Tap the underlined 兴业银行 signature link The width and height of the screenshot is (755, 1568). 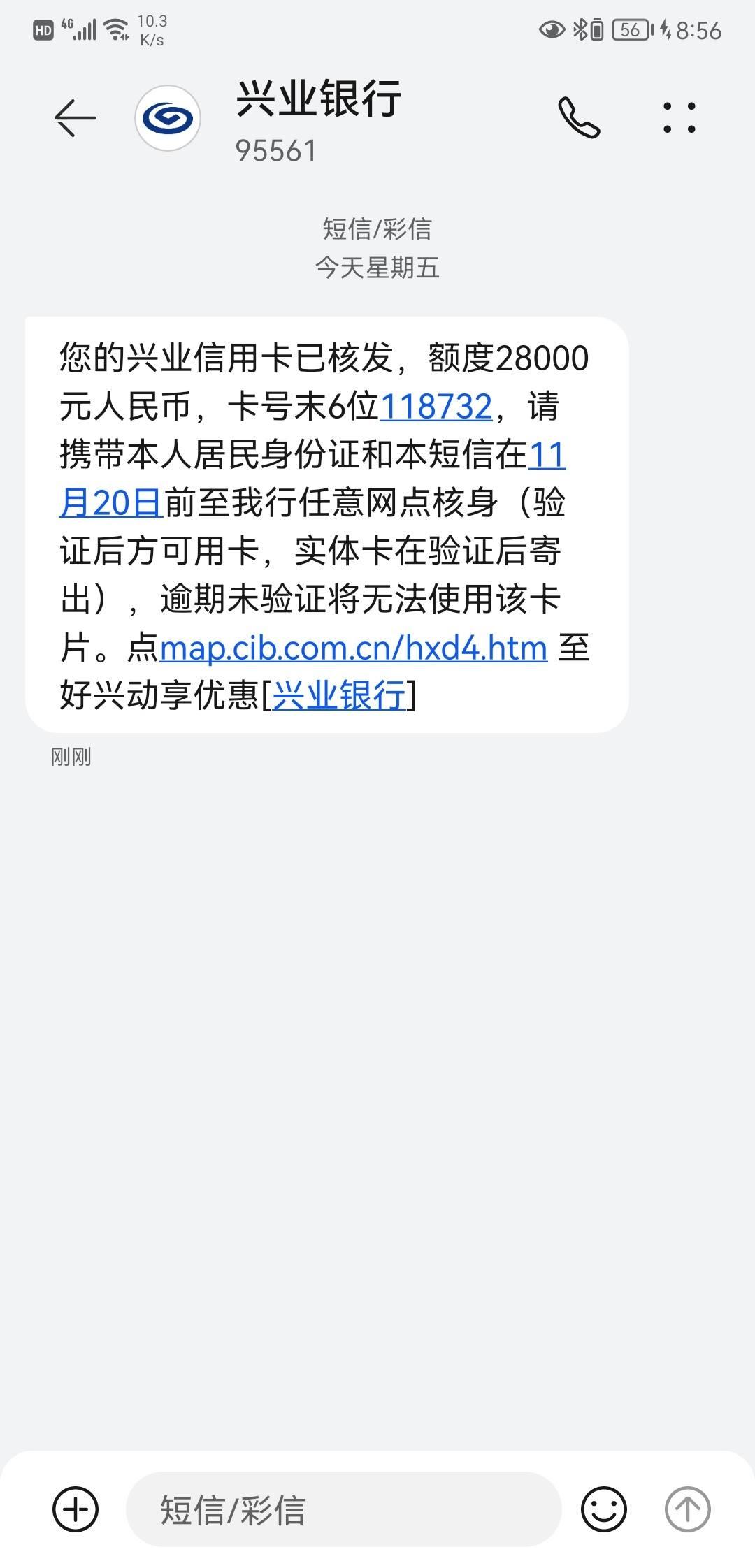(x=339, y=695)
